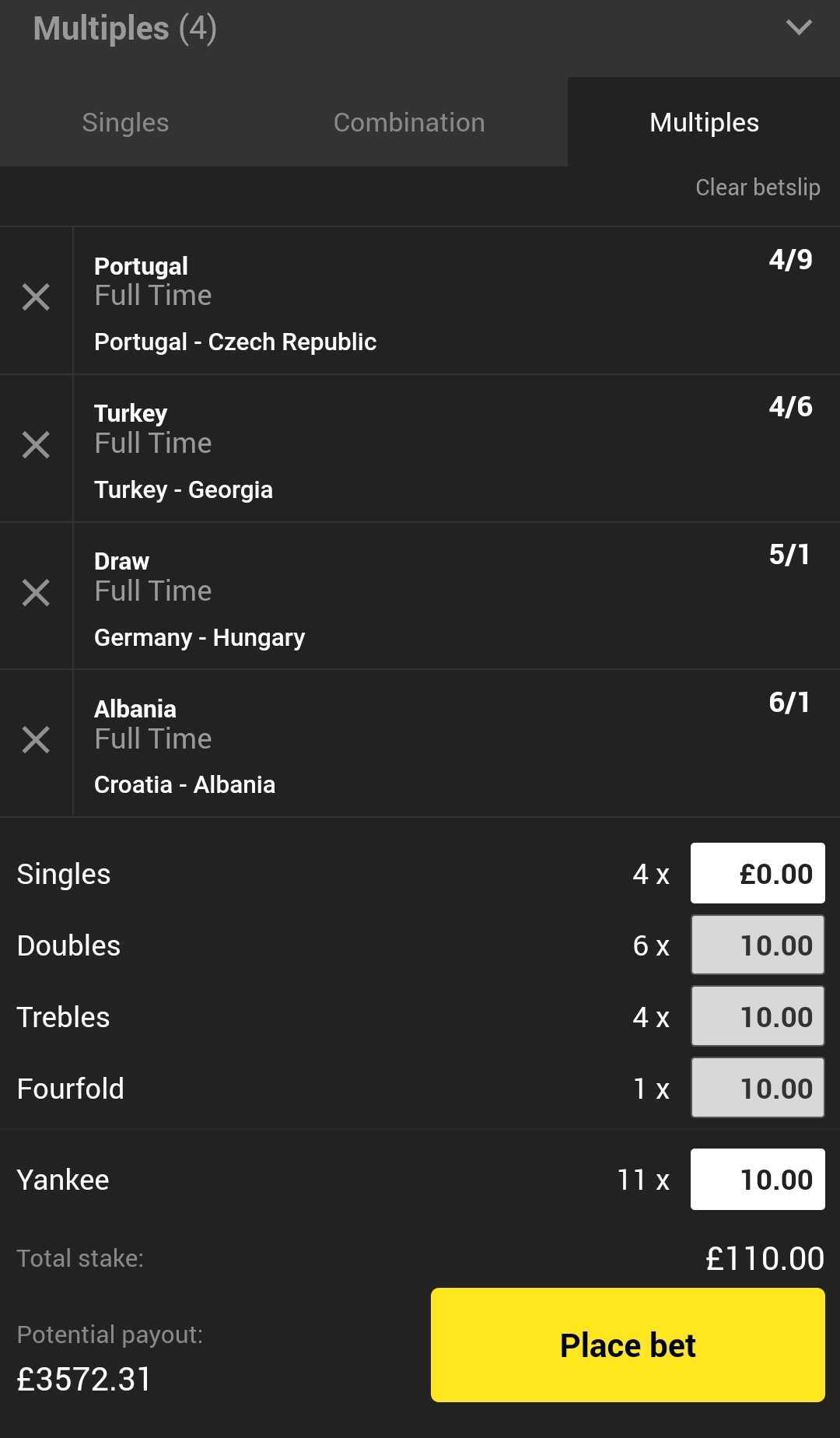Expand the Trebles stake field

point(756,1015)
